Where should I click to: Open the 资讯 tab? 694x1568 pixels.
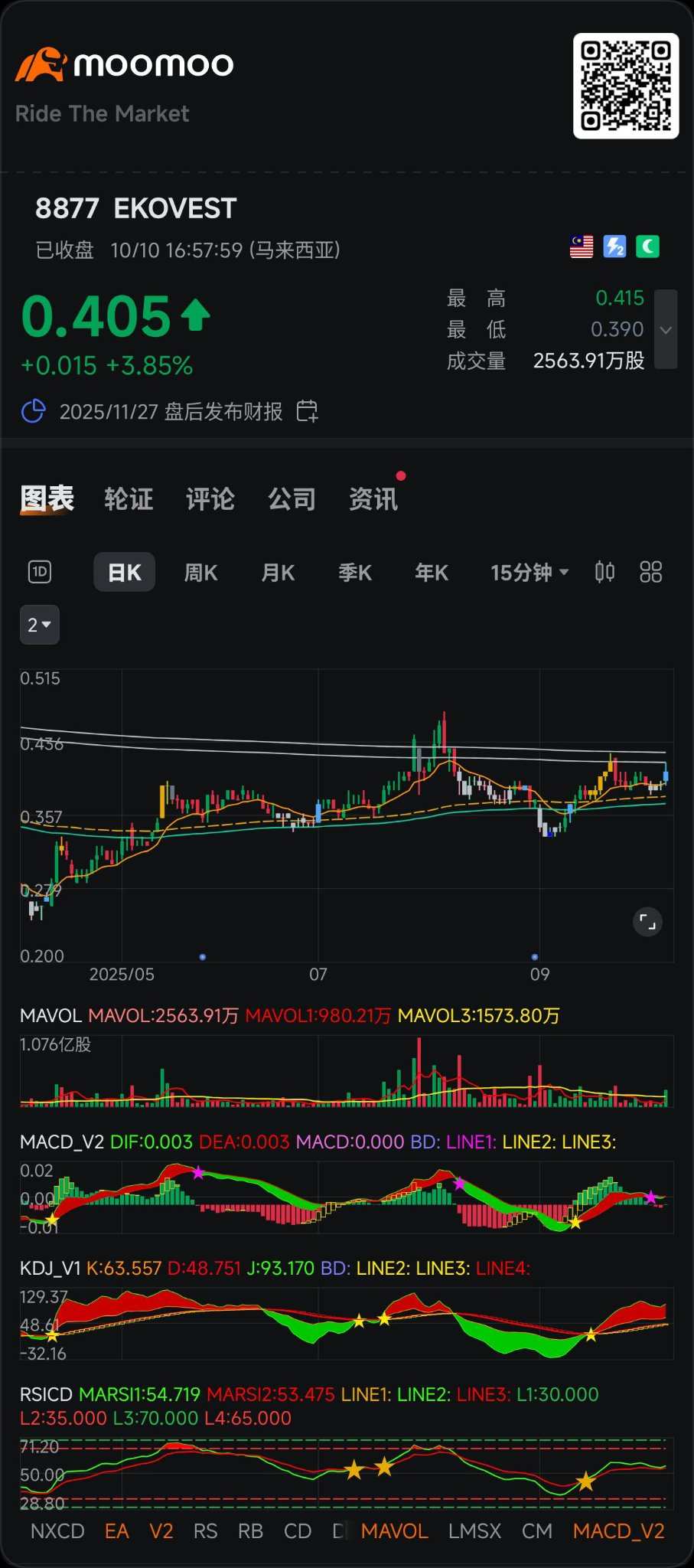point(373,499)
